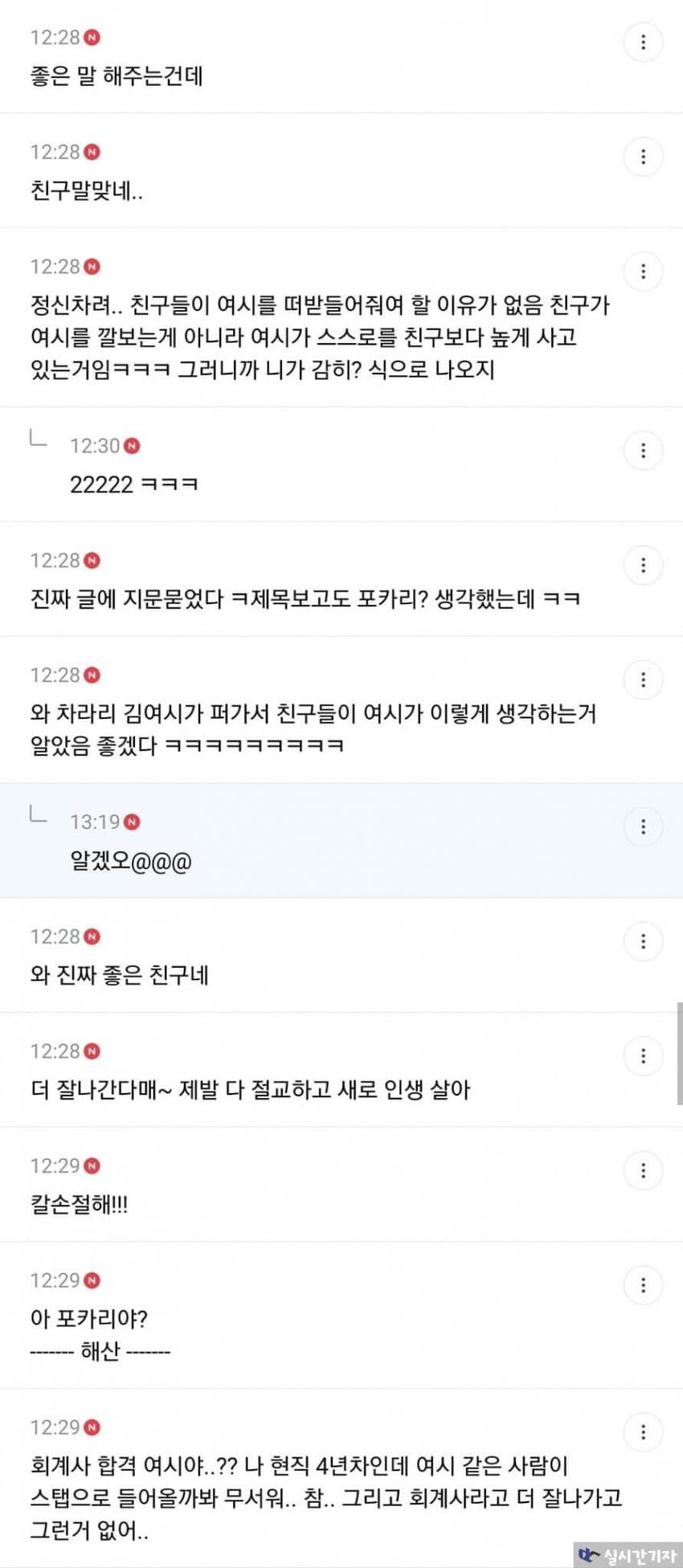The image size is (683, 1568).
Task: Open options on '회계사 합격 여시야' comment
Action: [x=643, y=1431]
